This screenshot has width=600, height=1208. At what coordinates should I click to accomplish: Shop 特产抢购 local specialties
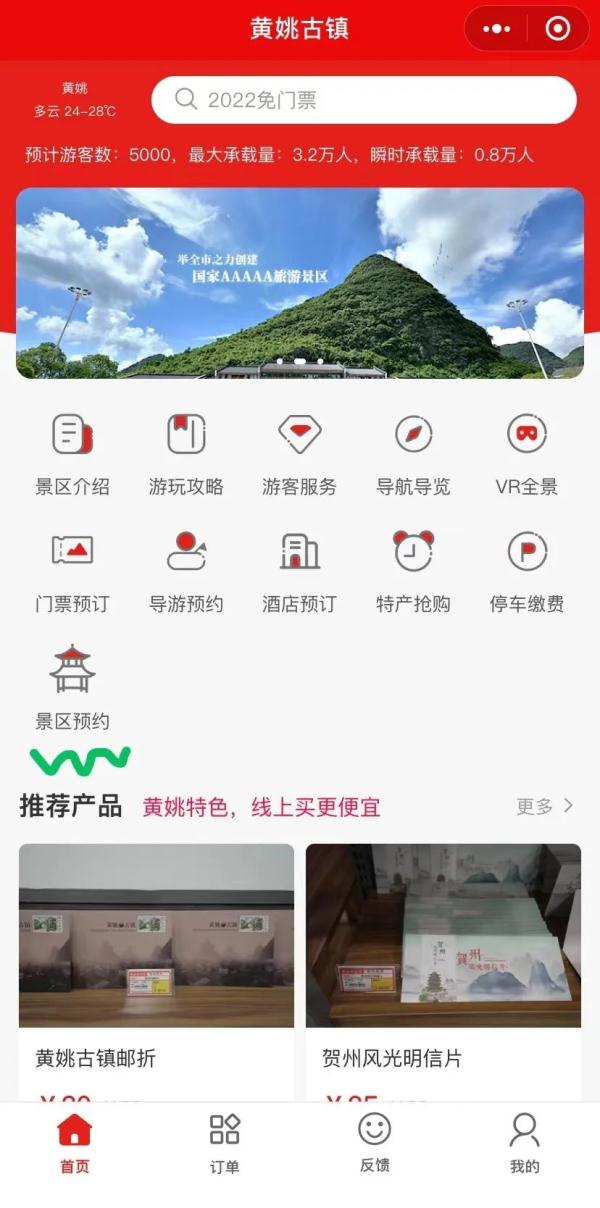pos(413,572)
